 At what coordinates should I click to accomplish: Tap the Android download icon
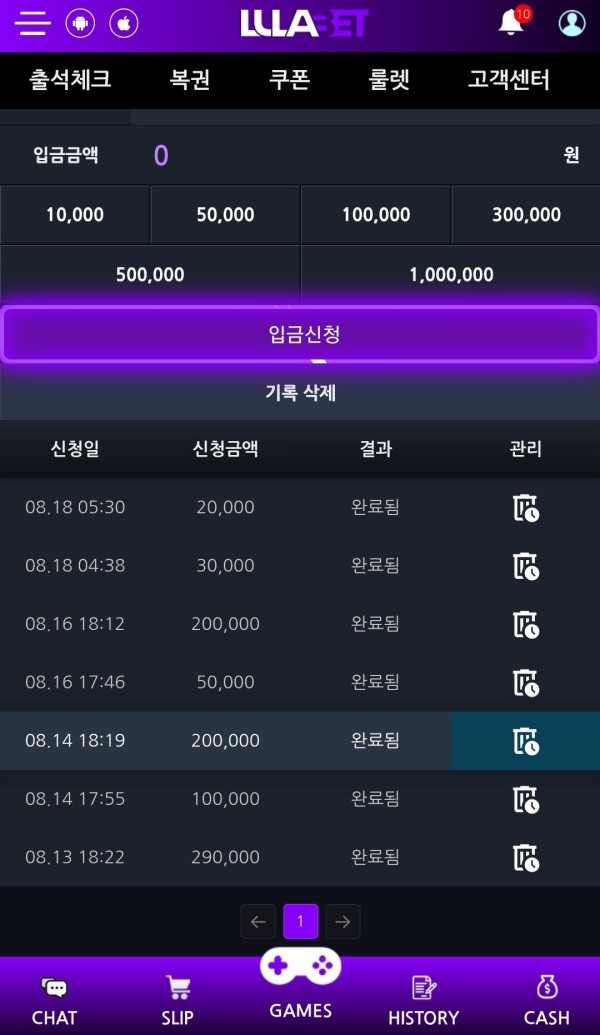(80, 23)
